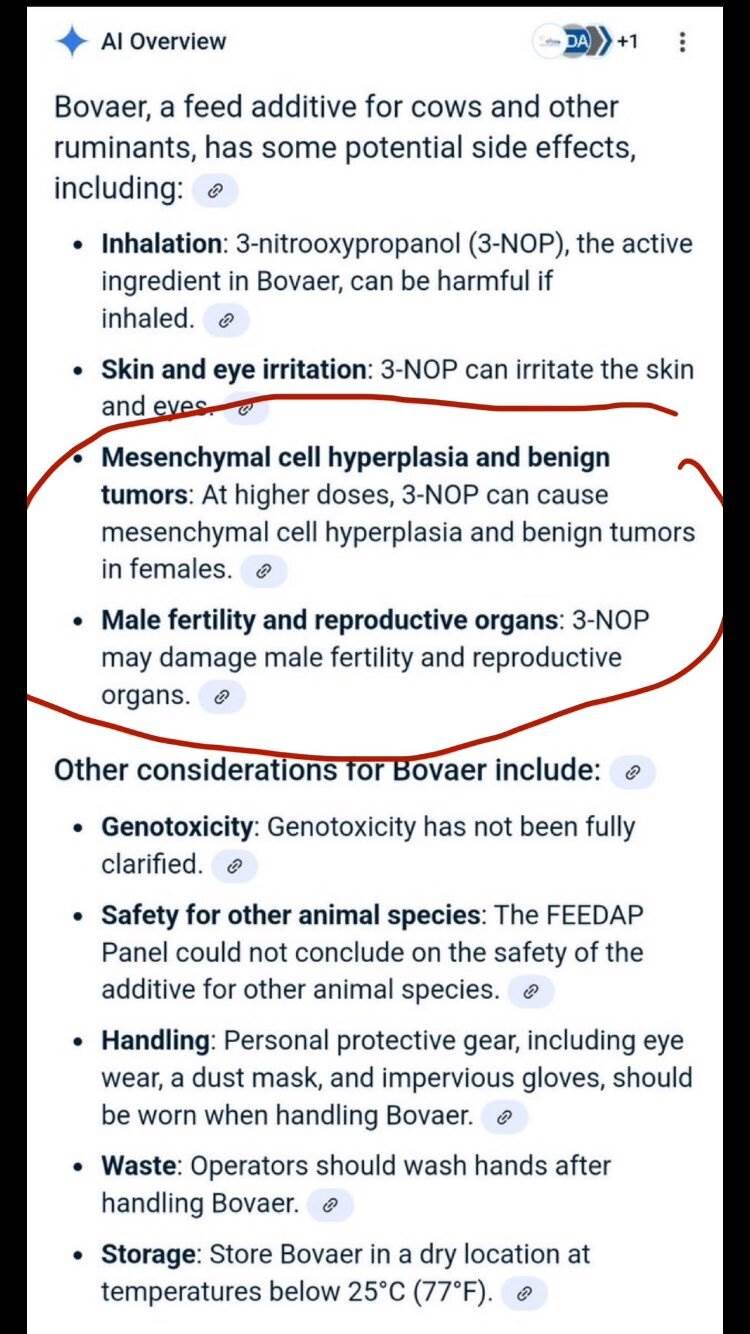The image size is (750, 1334).
Task: Open the Inhalation item's source link
Action: [226, 320]
